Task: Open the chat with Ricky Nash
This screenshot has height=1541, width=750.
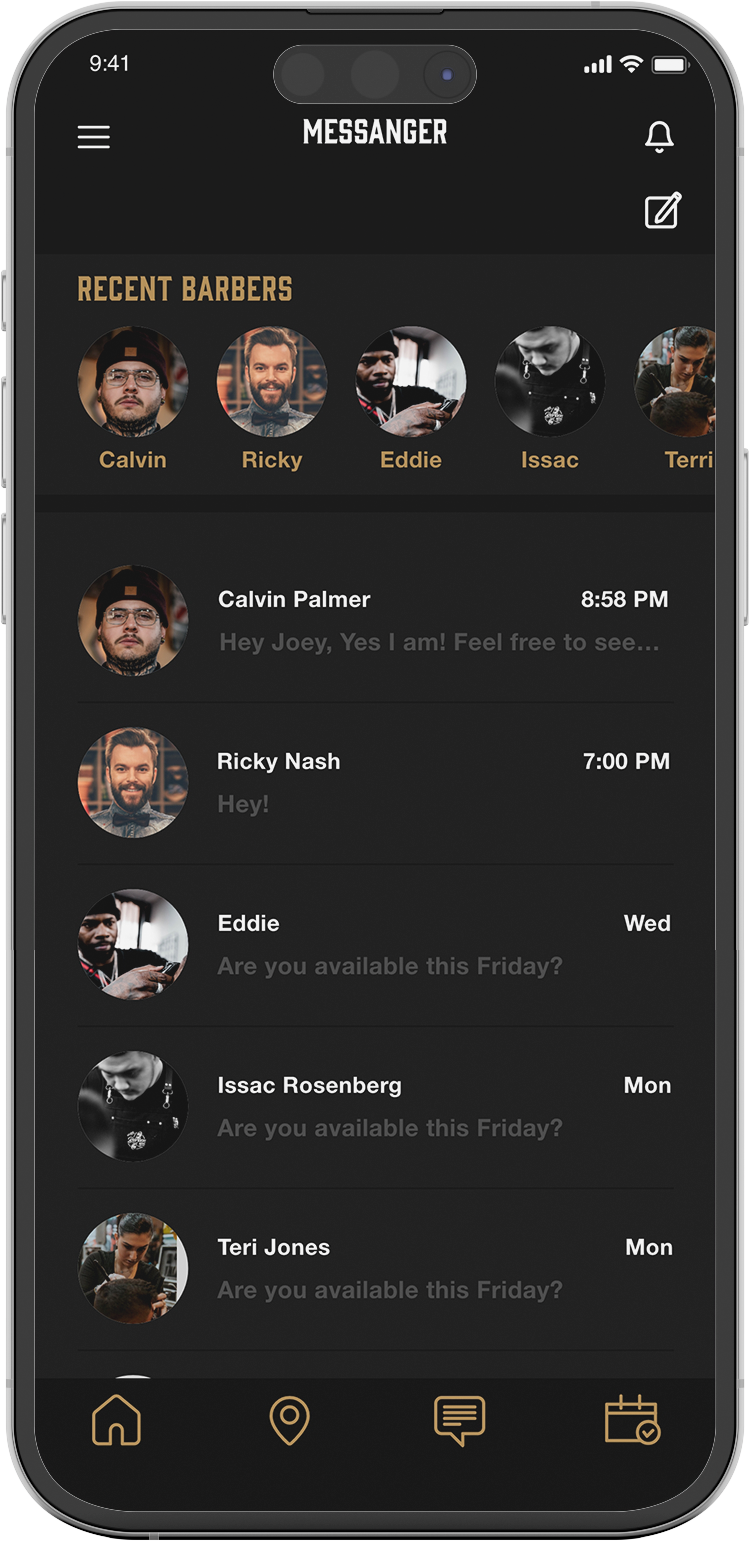Action: pos(375,783)
